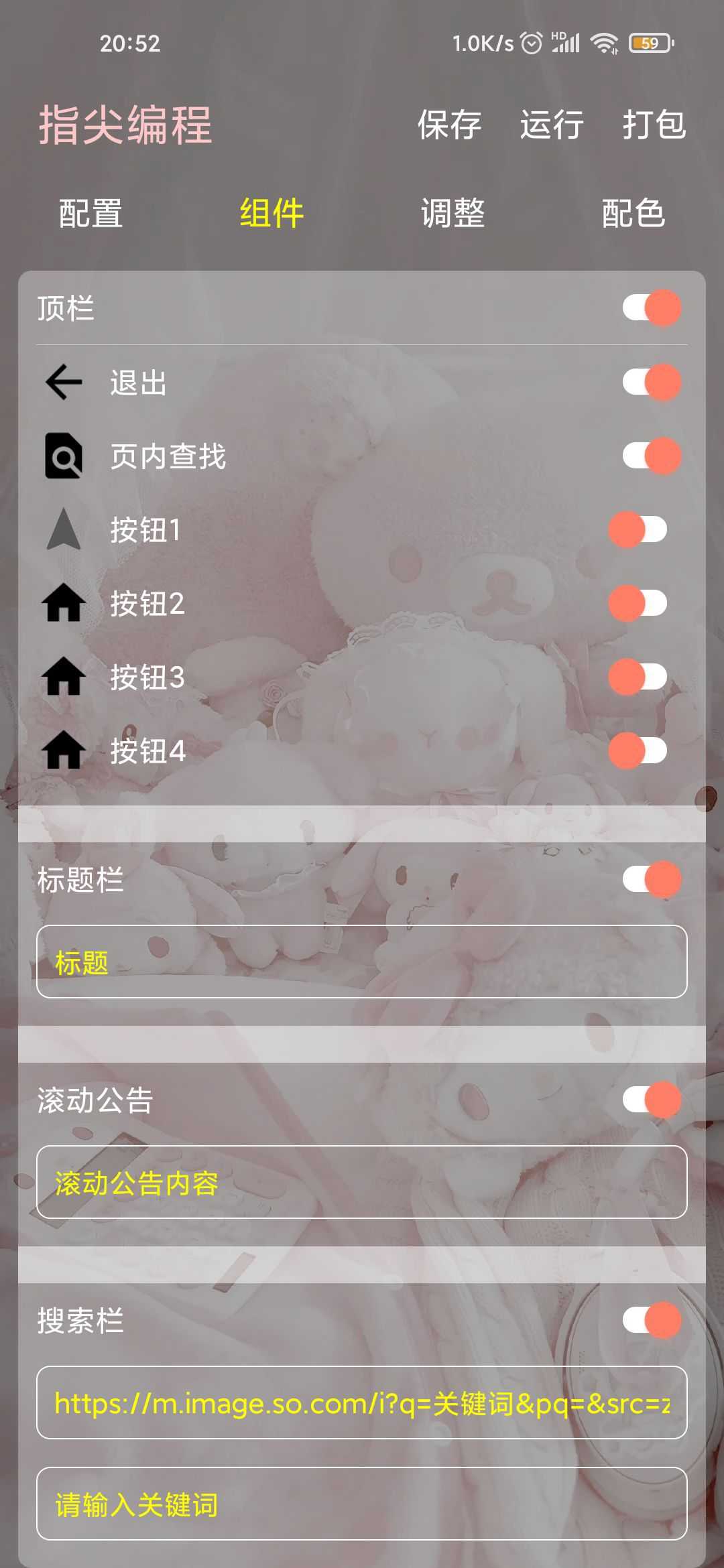Tap 保存 to save the project

tap(449, 125)
